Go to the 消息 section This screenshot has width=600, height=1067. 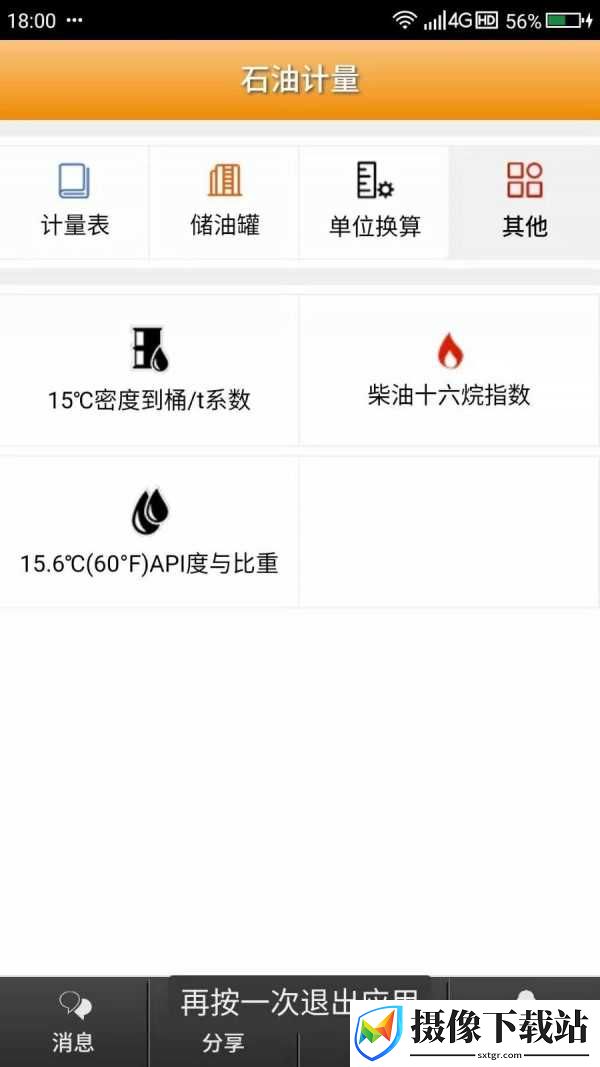73,1023
